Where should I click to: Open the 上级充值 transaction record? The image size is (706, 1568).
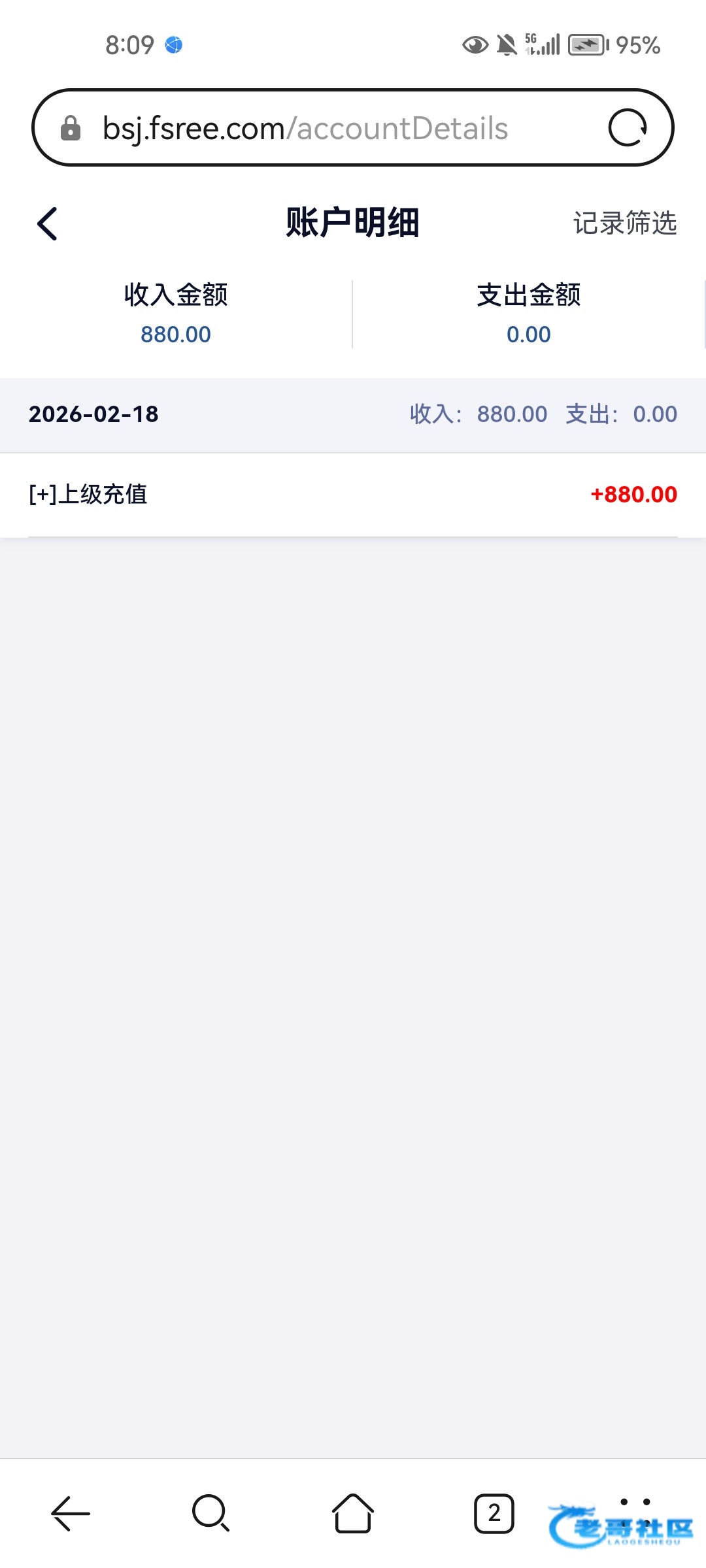pos(352,495)
